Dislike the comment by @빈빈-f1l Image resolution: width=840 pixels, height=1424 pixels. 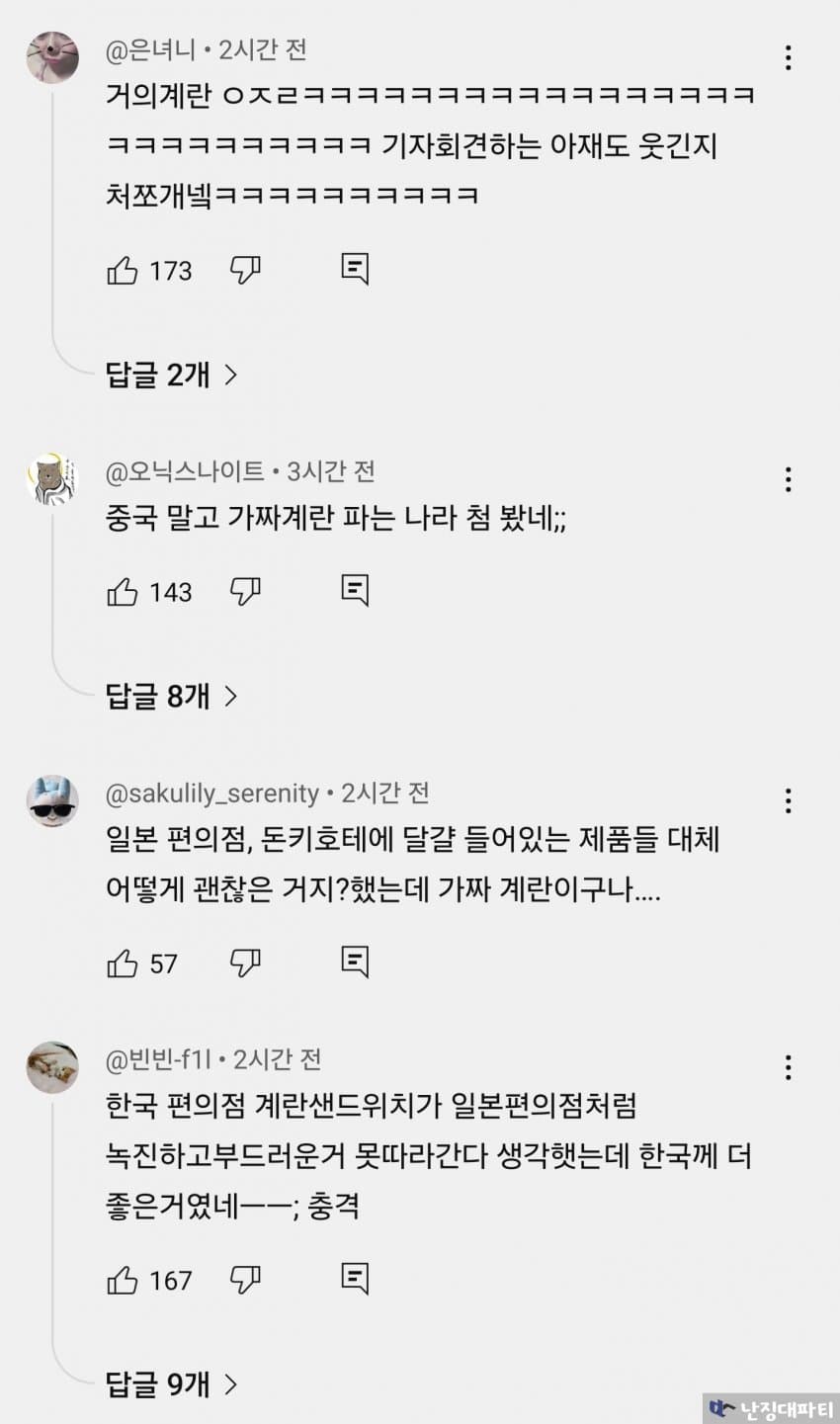pos(245,1281)
